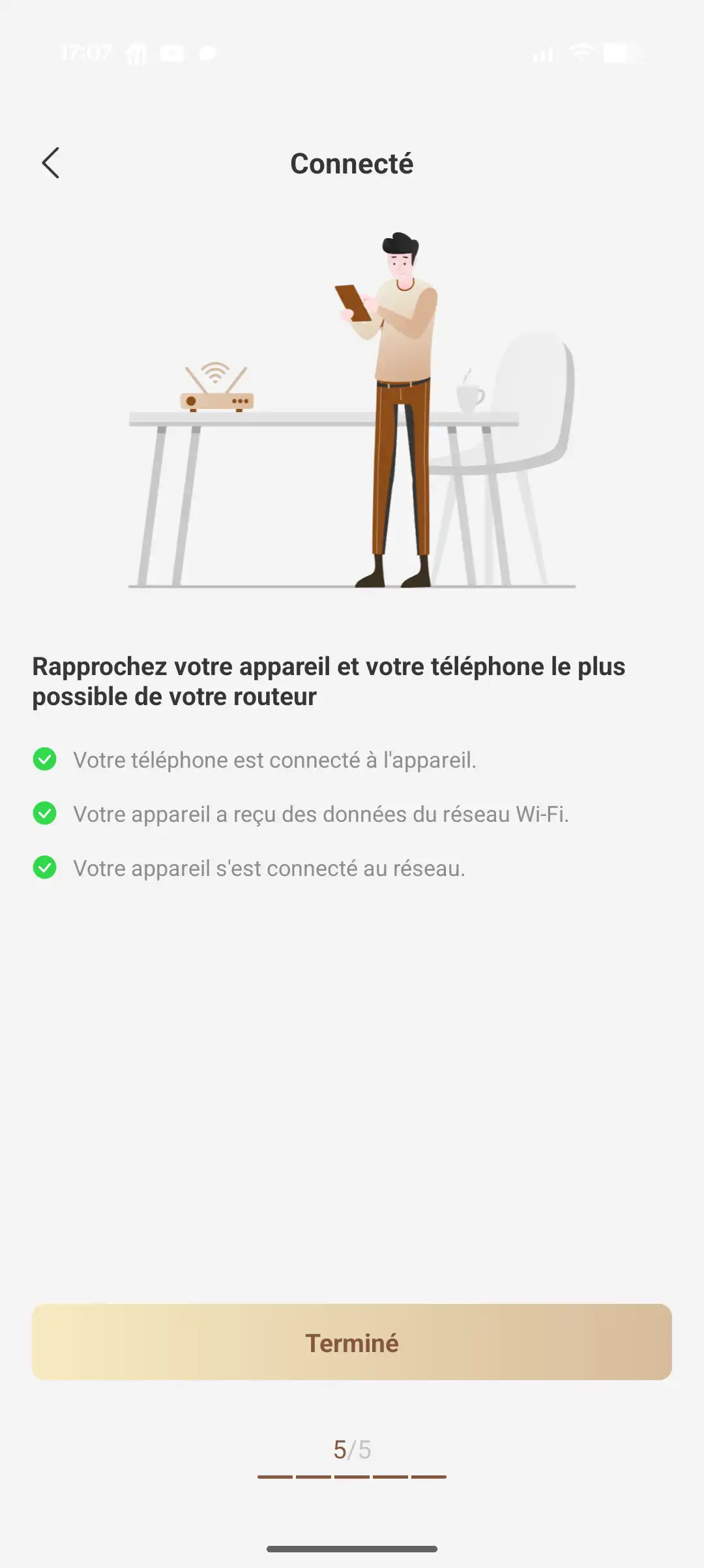This screenshot has height=1568, width=704.
Task: Go back from the Connecté screen
Action: coord(51,163)
